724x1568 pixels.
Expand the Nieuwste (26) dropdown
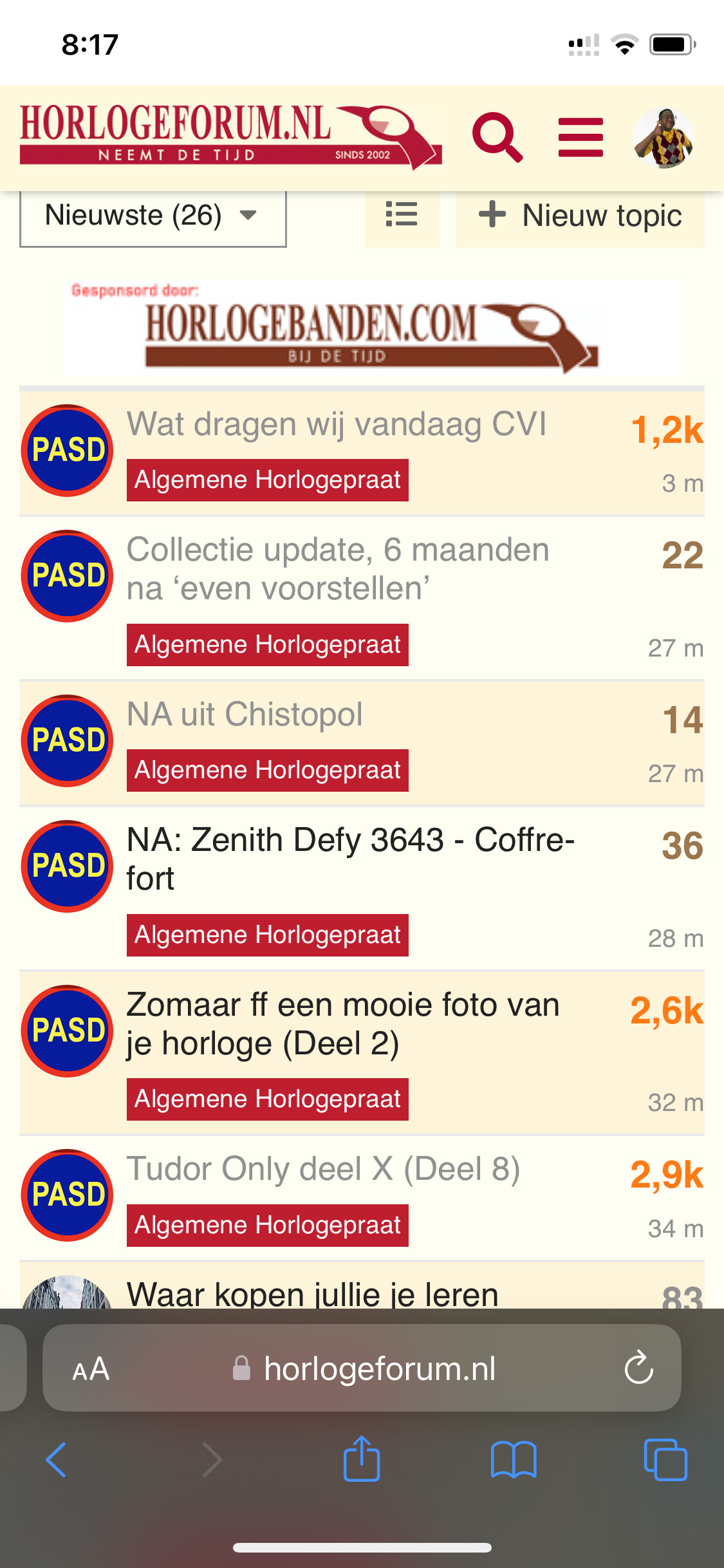tap(153, 216)
